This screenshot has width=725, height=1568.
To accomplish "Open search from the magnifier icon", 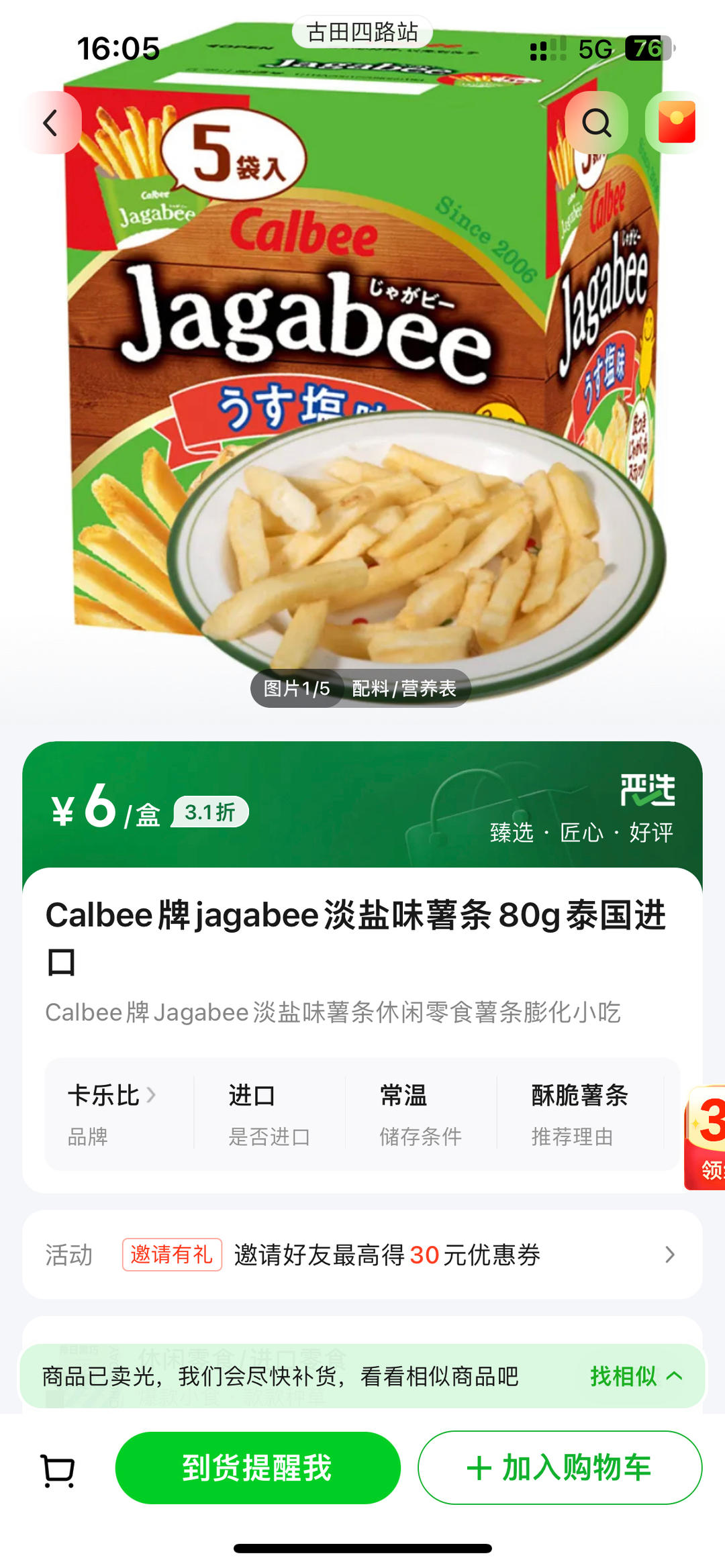I will pyautogui.click(x=596, y=123).
